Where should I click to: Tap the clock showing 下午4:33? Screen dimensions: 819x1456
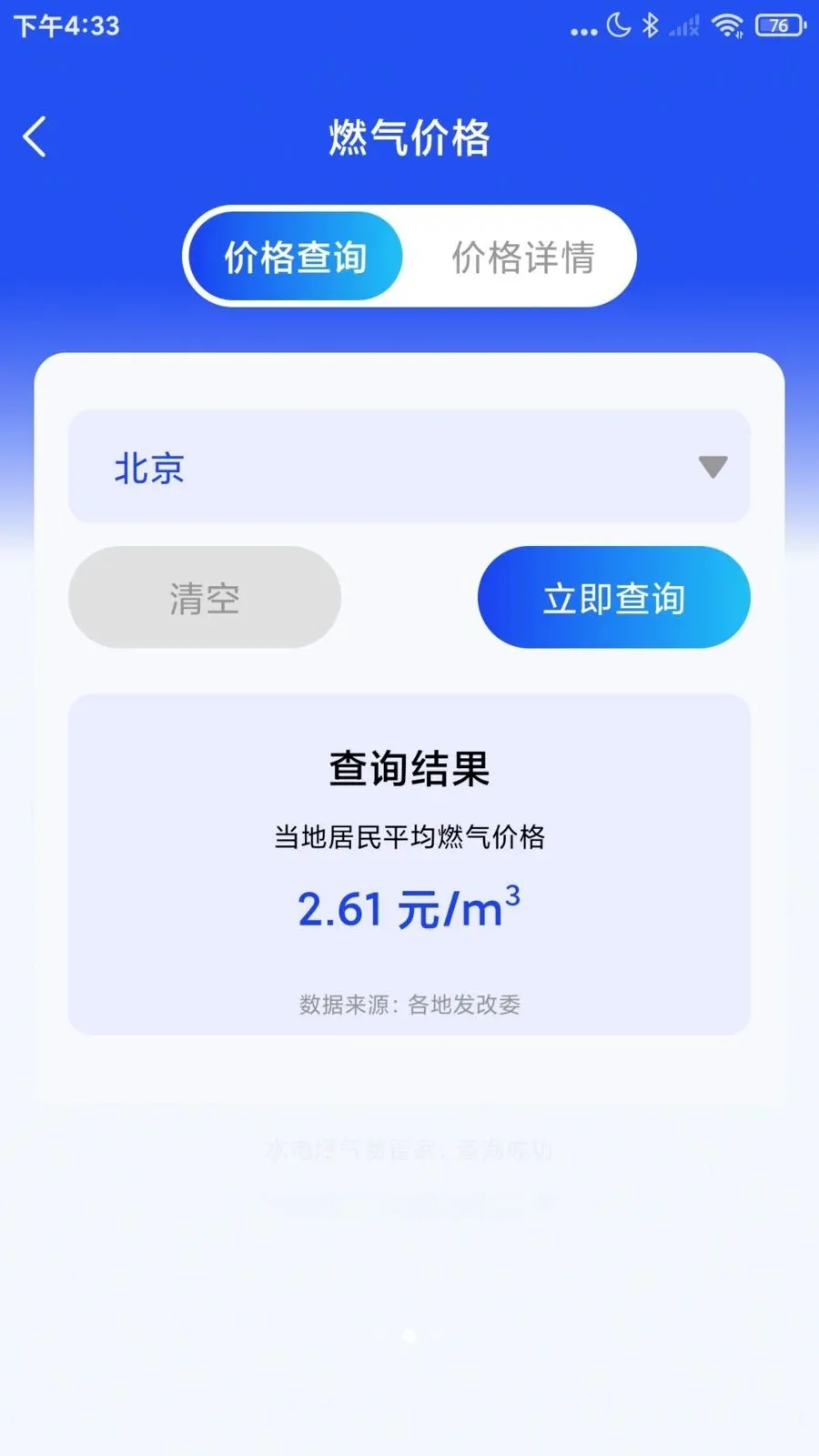pyautogui.click(x=64, y=25)
